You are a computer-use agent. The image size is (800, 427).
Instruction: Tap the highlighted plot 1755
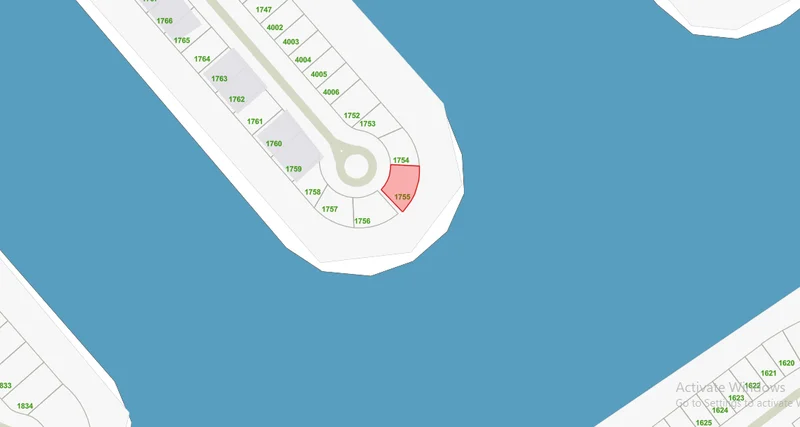[402, 197]
